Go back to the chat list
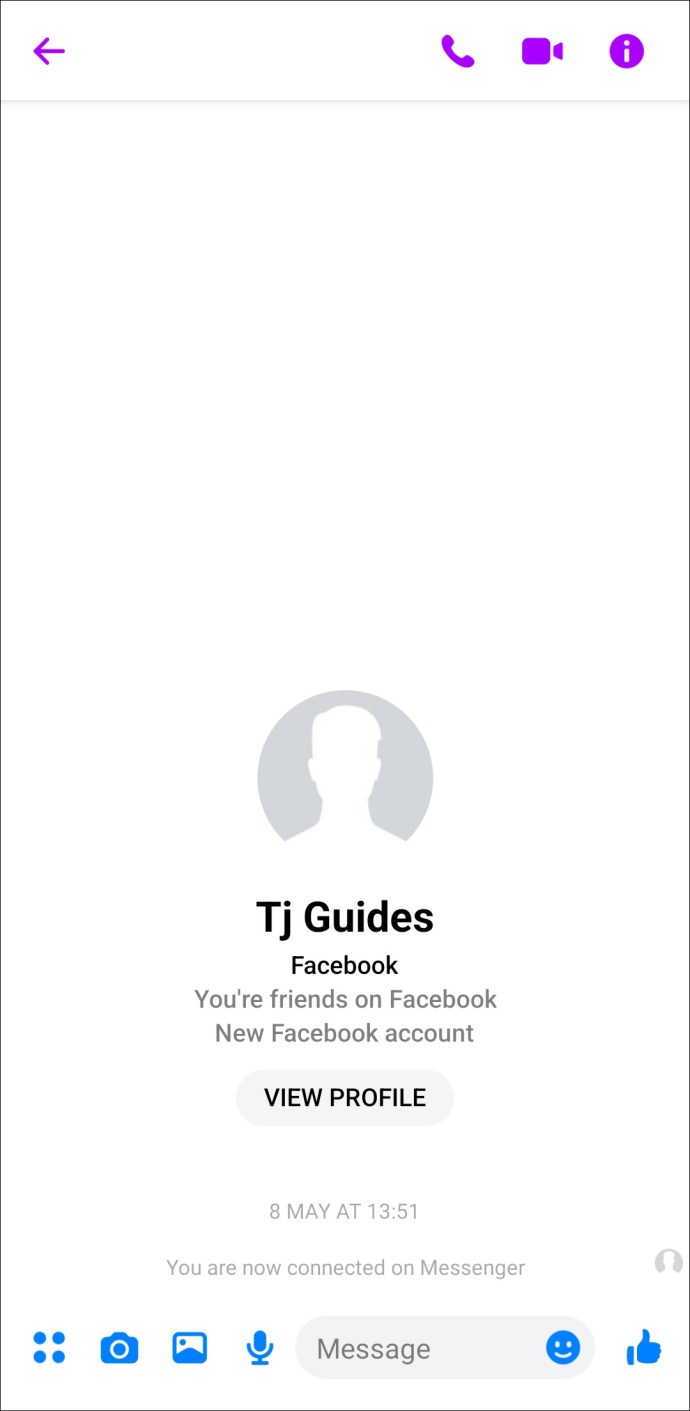The image size is (690, 1411). pos(48,51)
